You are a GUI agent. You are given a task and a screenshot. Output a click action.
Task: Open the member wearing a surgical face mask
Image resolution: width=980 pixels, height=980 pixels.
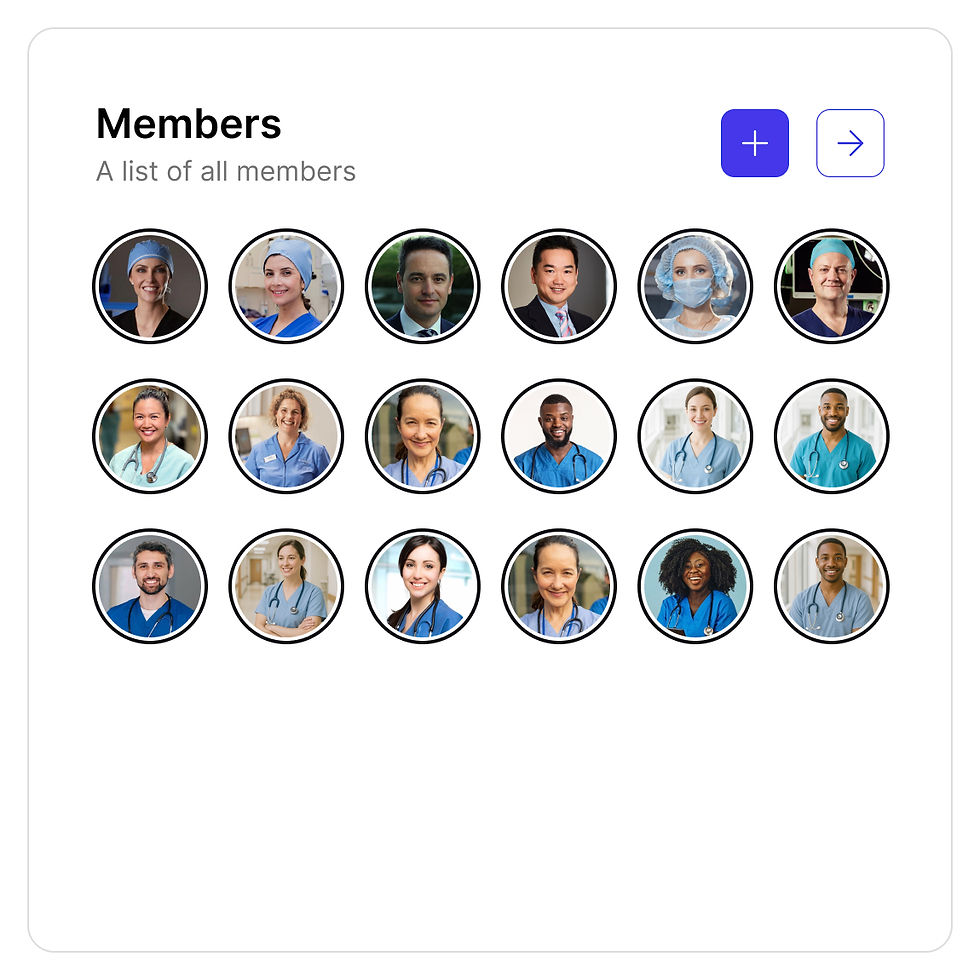pyautogui.click(x=695, y=286)
